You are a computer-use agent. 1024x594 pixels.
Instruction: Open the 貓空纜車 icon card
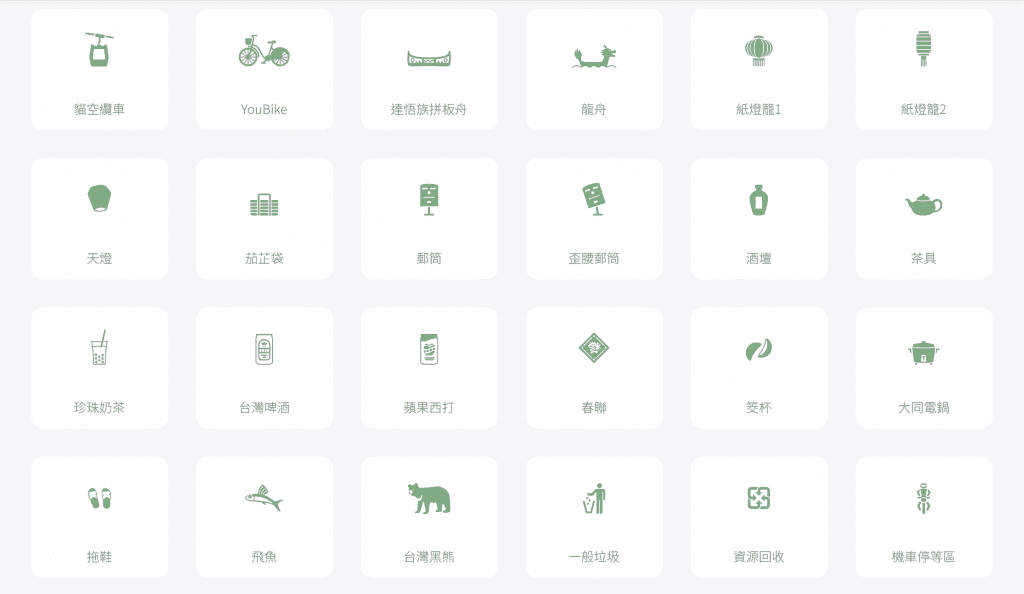click(99, 70)
